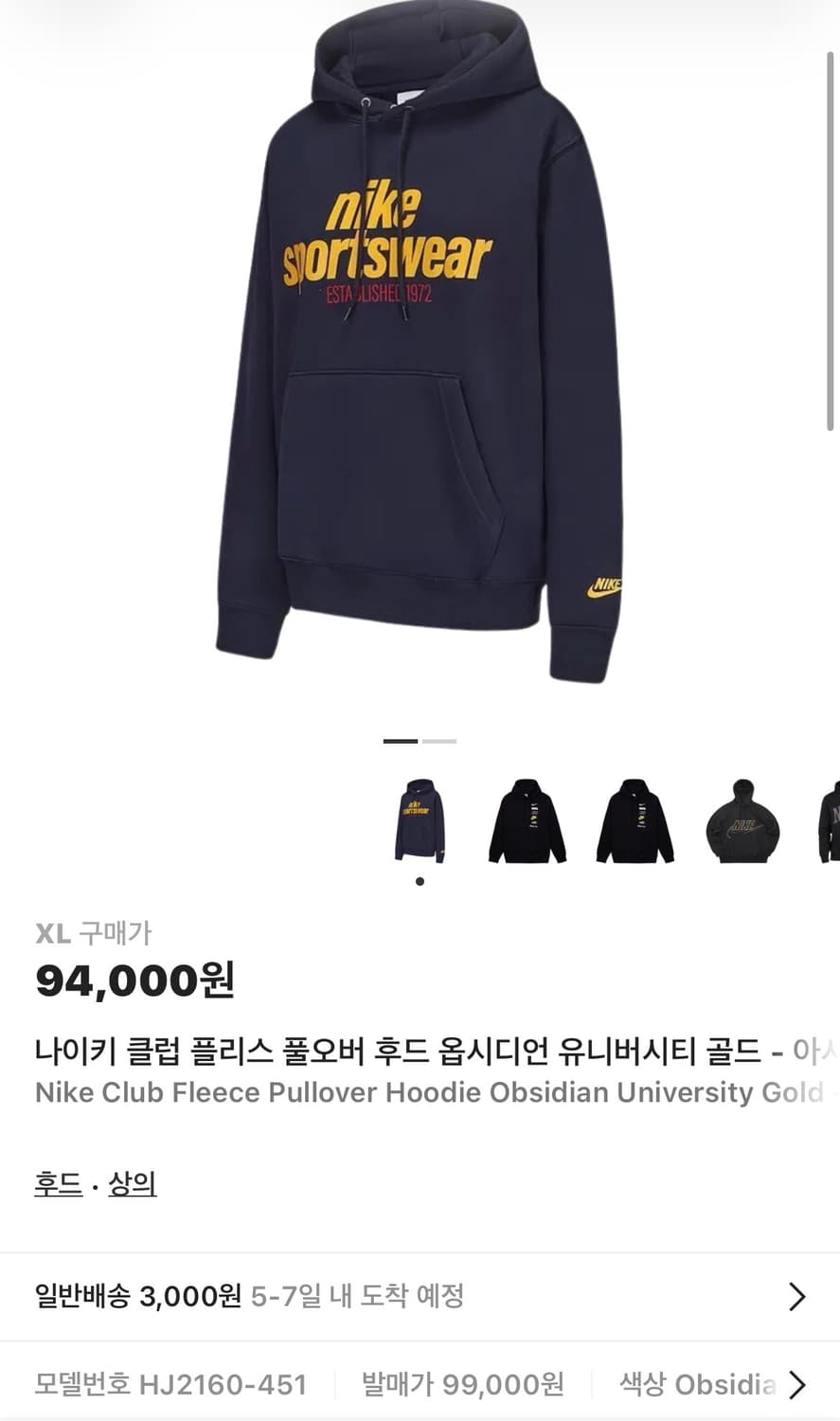The height and width of the screenshot is (1421, 840).
Task: Click the carousel dot below the thumbnails
Action: click(420, 881)
